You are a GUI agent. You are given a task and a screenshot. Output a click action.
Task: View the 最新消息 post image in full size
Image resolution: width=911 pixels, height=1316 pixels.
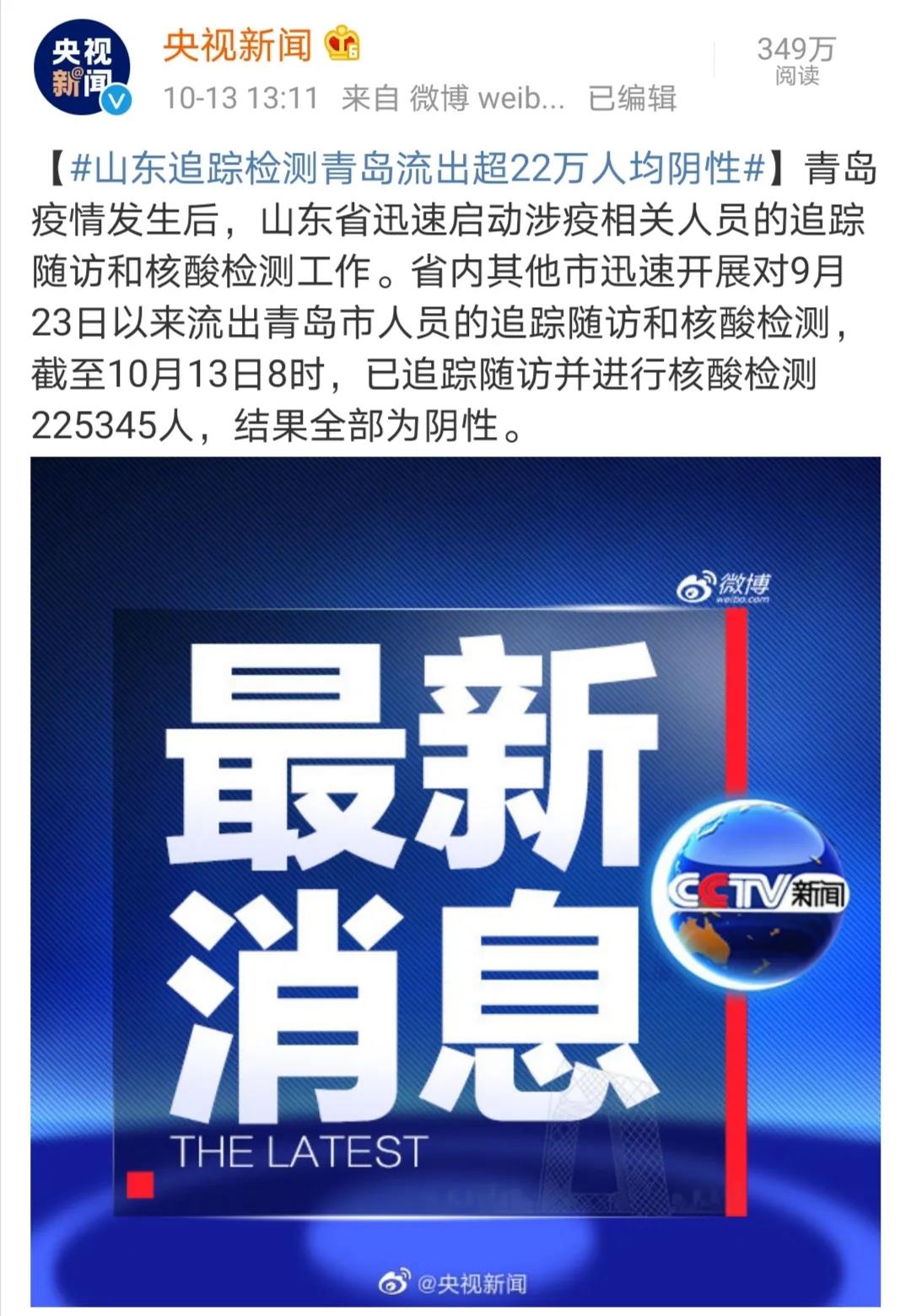point(455,882)
